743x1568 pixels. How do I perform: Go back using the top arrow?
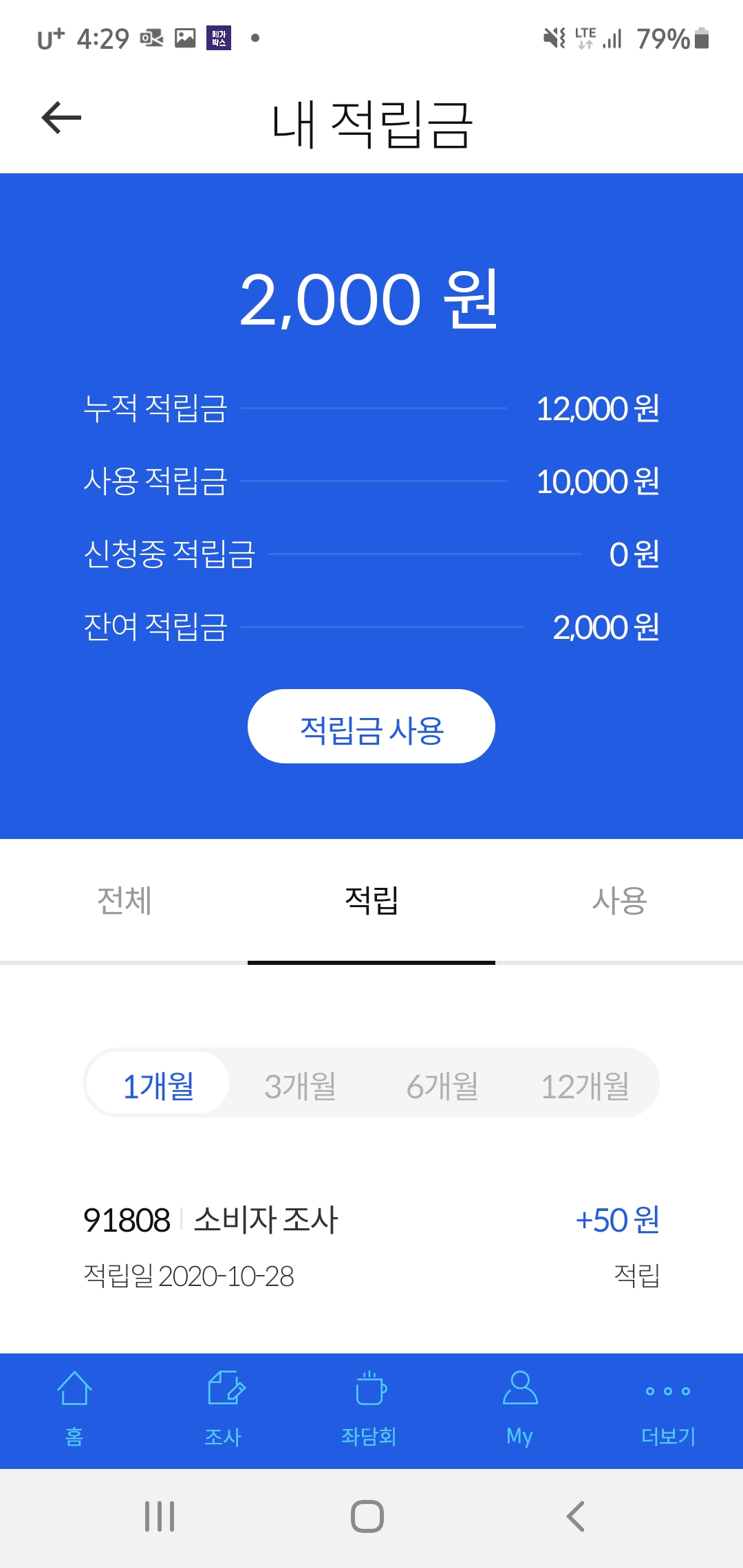coord(61,118)
